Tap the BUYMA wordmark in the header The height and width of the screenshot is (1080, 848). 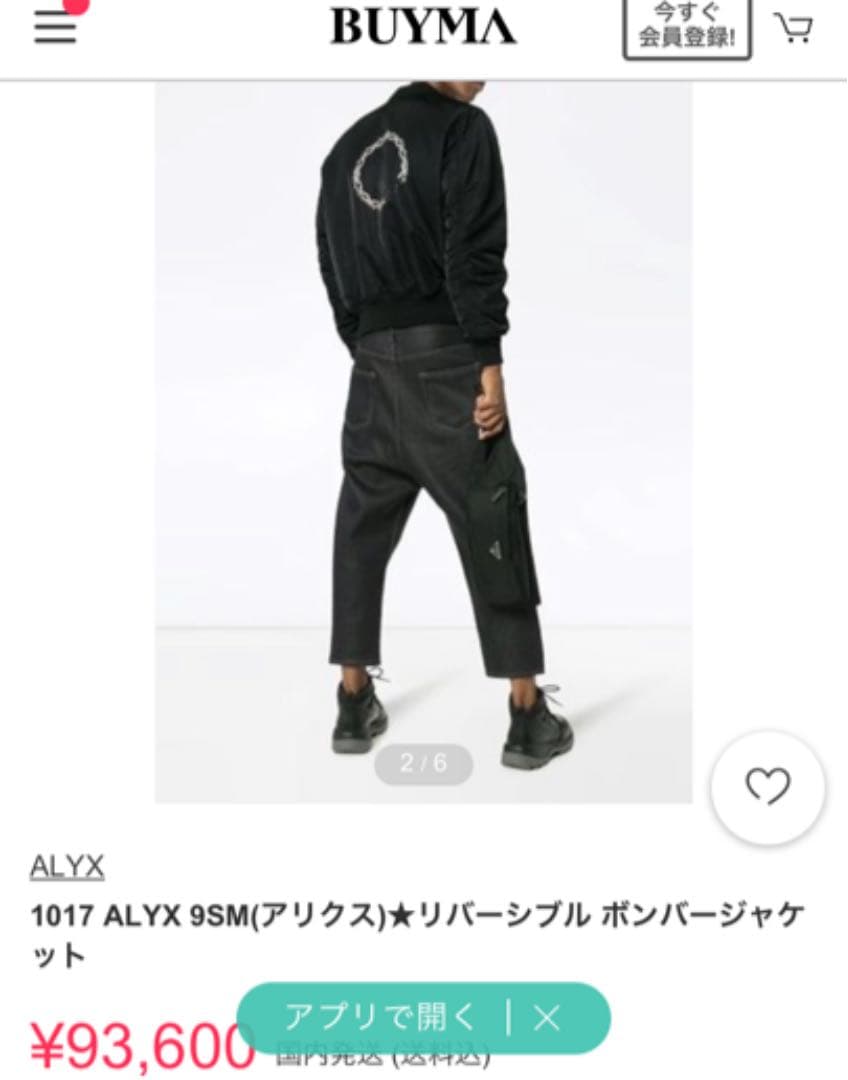click(423, 27)
